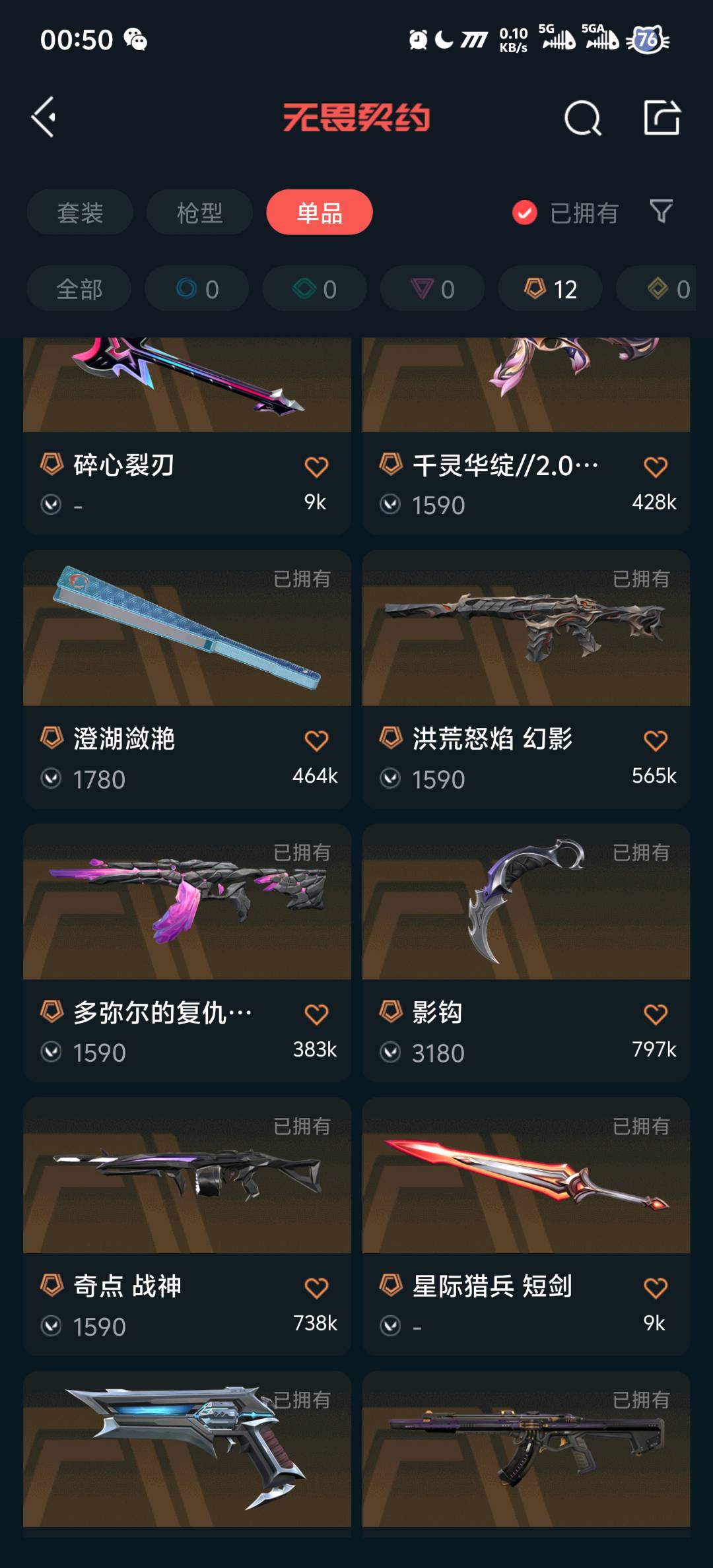Filter by the purple tier chip showing 0
The height and width of the screenshot is (1568, 713).
coord(432,289)
